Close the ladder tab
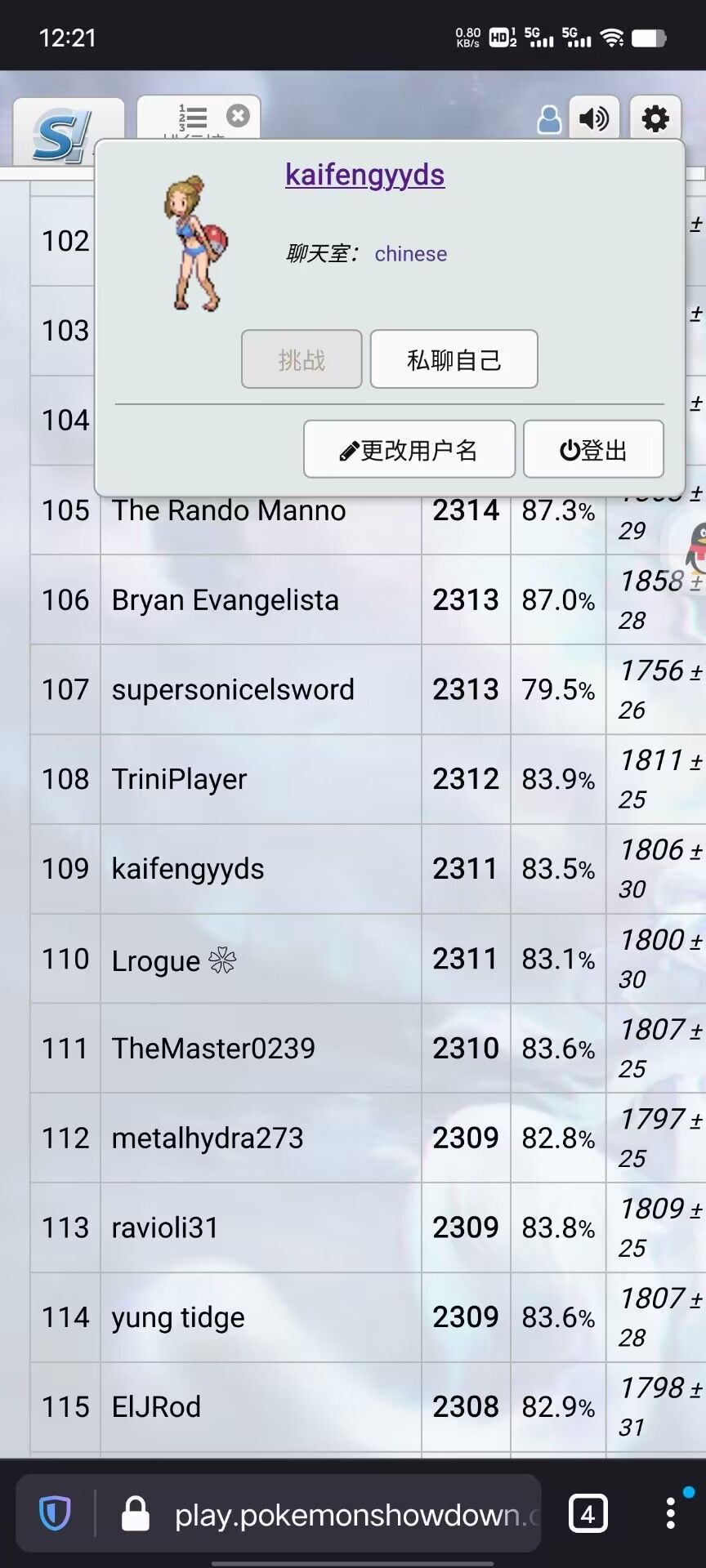Viewport: 706px width, 1568px height. point(238,116)
